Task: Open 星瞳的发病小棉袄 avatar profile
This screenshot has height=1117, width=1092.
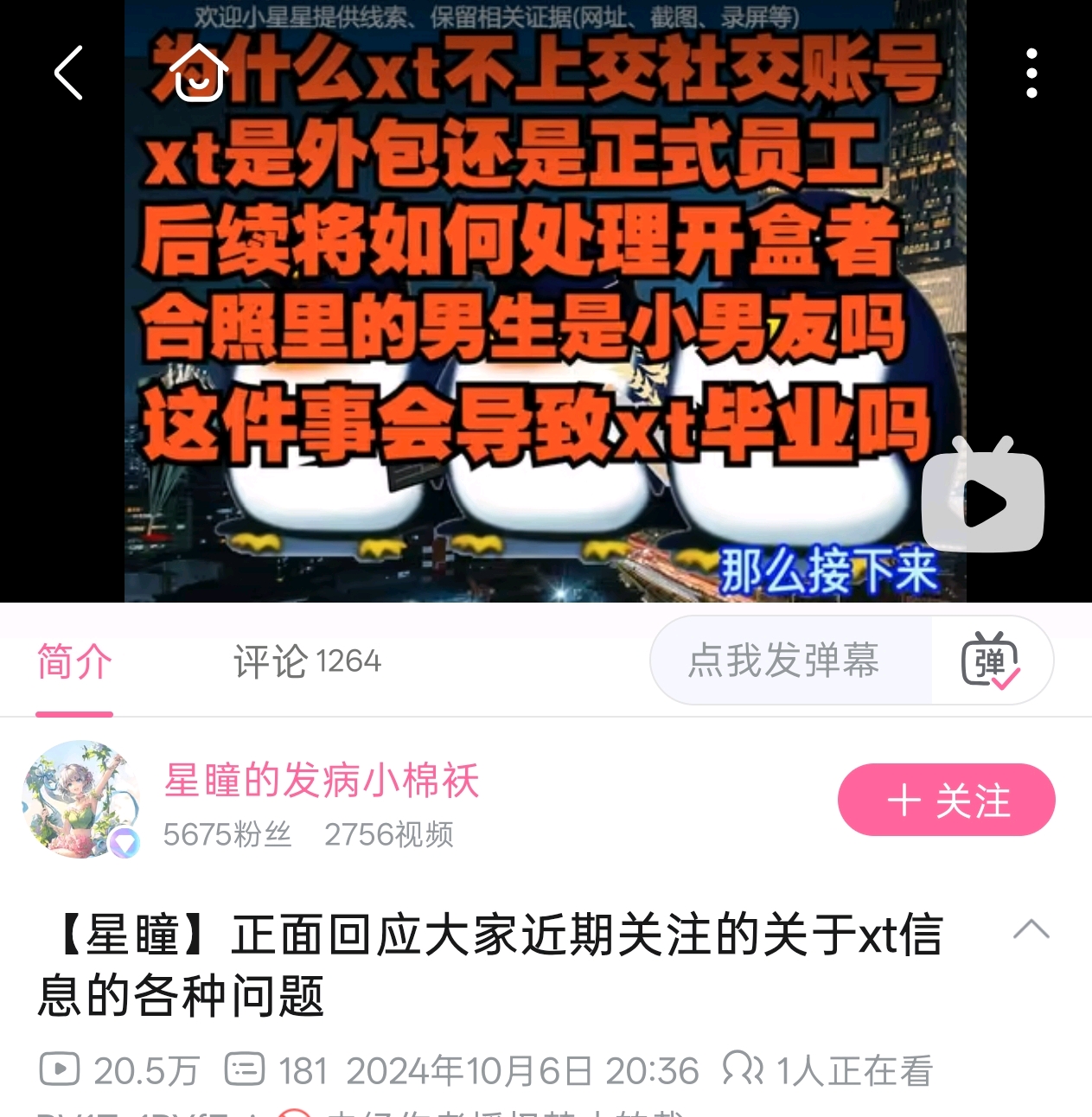Action: point(81,799)
